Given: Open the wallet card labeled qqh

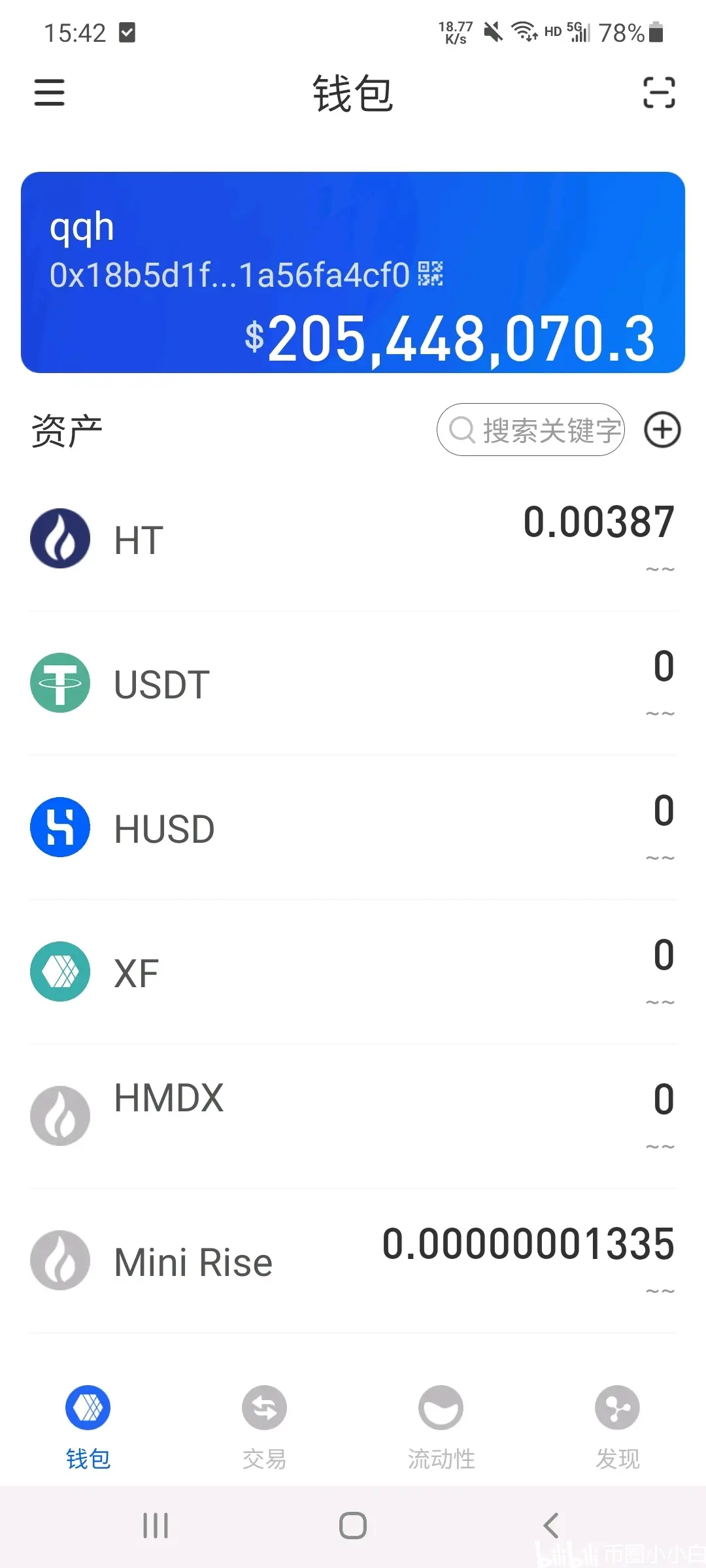Looking at the screenshot, I should (x=353, y=271).
